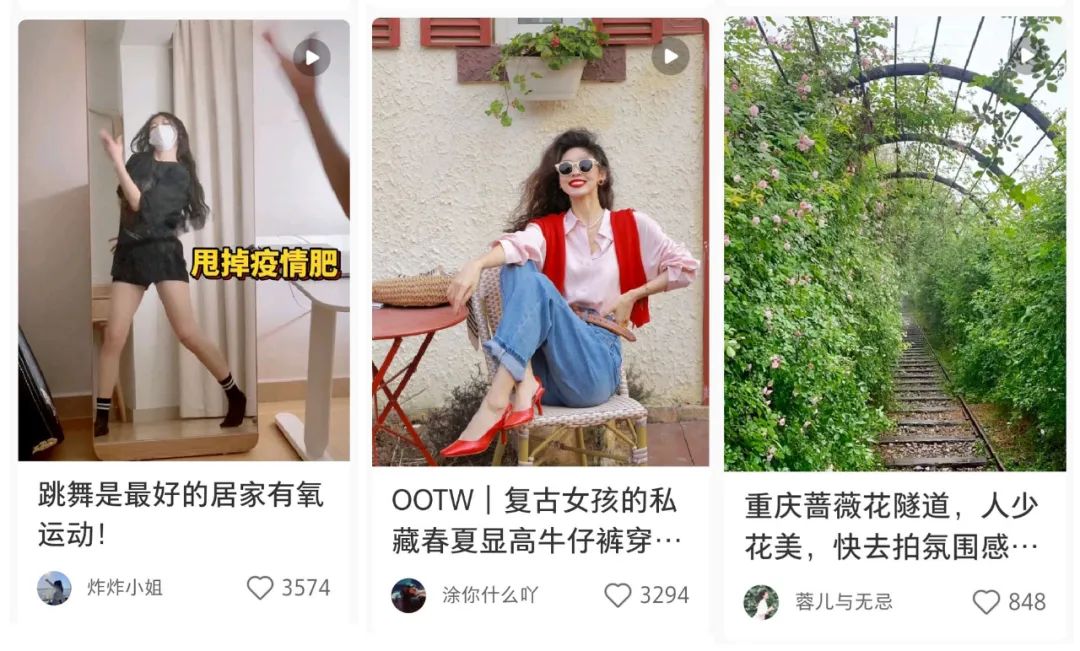Like the post by 炸炸小姐
Viewport: 1080px width, 651px height.
pyautogui.click(x=261, y=588)
